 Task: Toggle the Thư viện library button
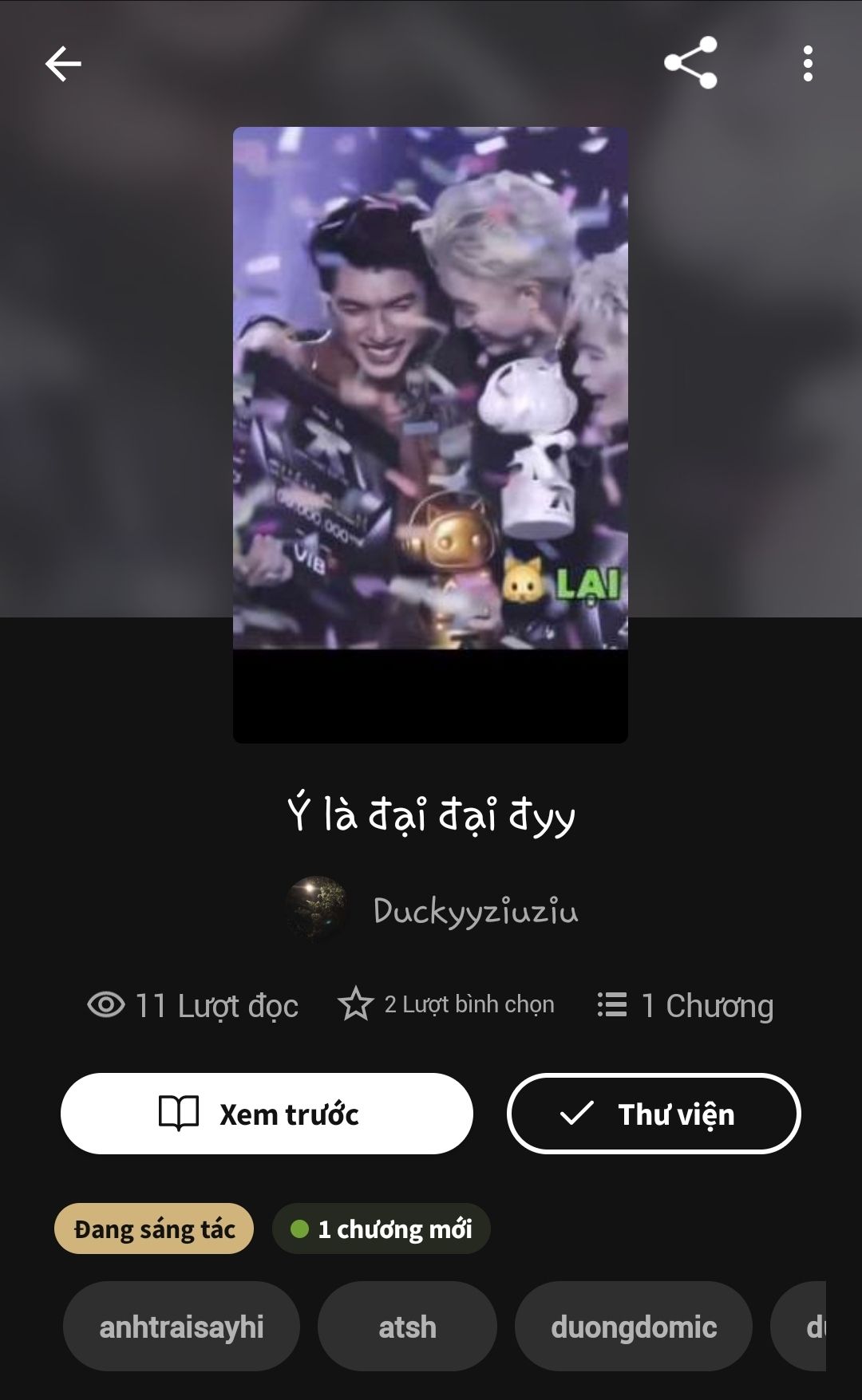653,1114
